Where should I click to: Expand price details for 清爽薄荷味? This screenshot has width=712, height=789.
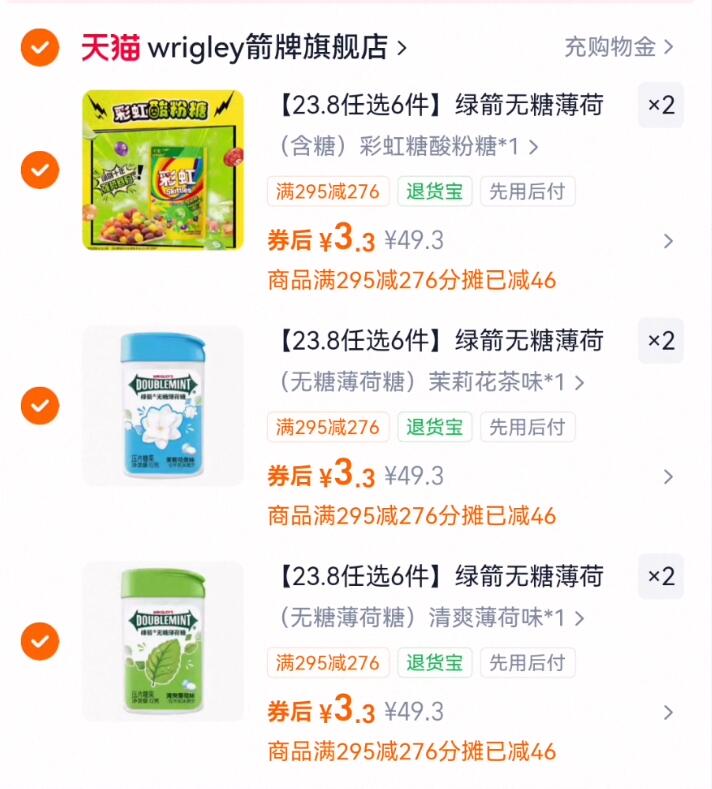click(668, 713)
